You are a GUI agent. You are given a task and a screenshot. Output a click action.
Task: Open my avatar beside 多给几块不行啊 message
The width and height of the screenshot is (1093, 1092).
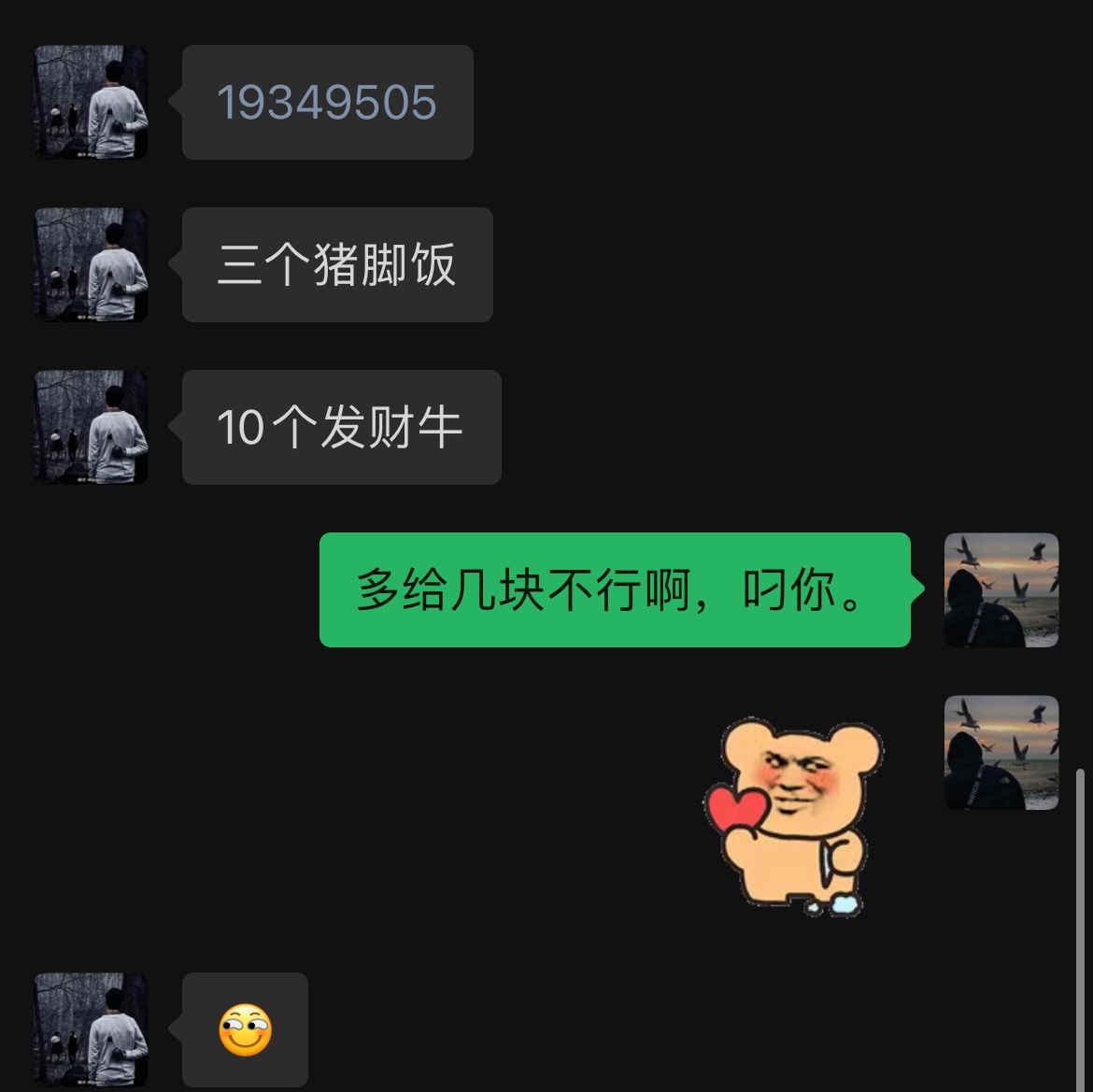(x=1001, y=590)
